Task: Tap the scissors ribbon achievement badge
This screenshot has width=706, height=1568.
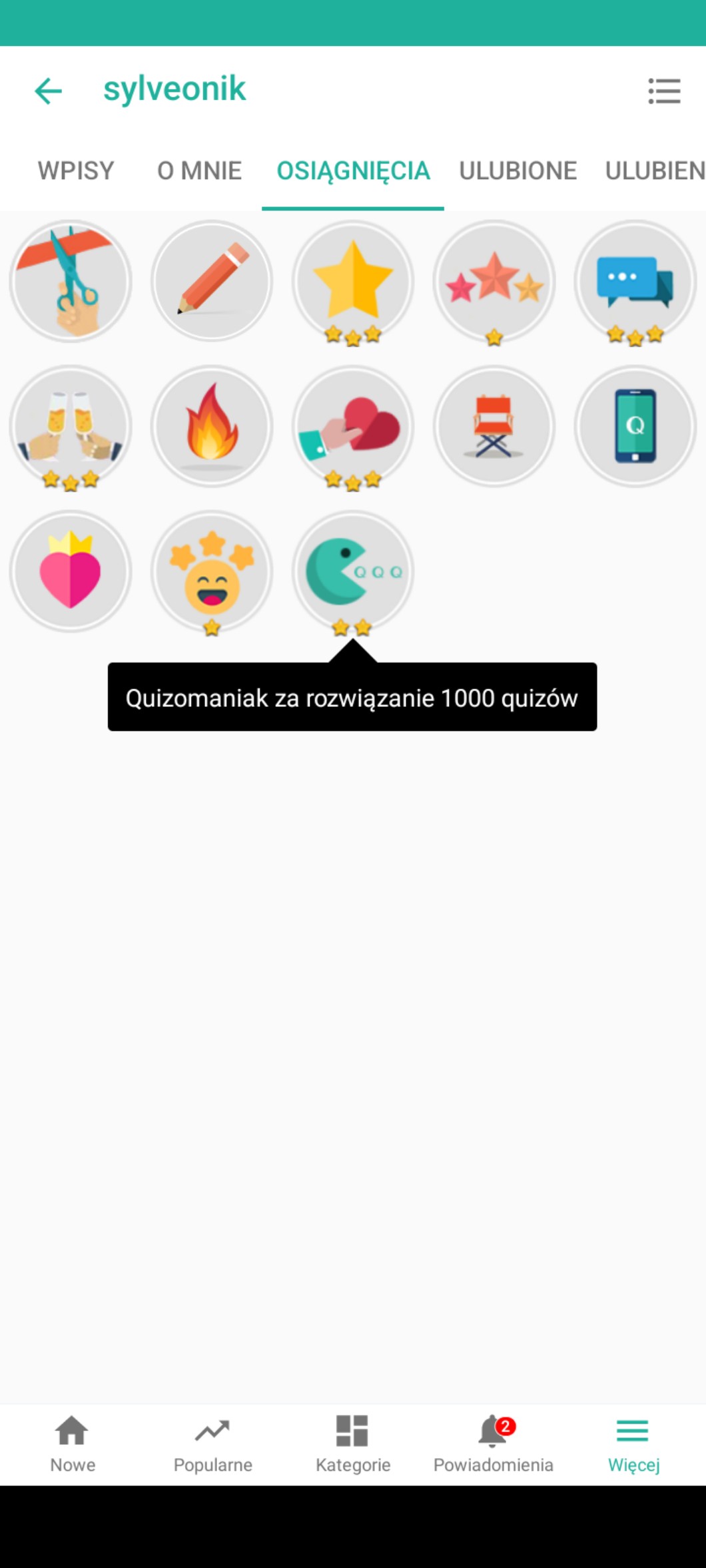Action: pyautogui.click(x=71, y=282)
